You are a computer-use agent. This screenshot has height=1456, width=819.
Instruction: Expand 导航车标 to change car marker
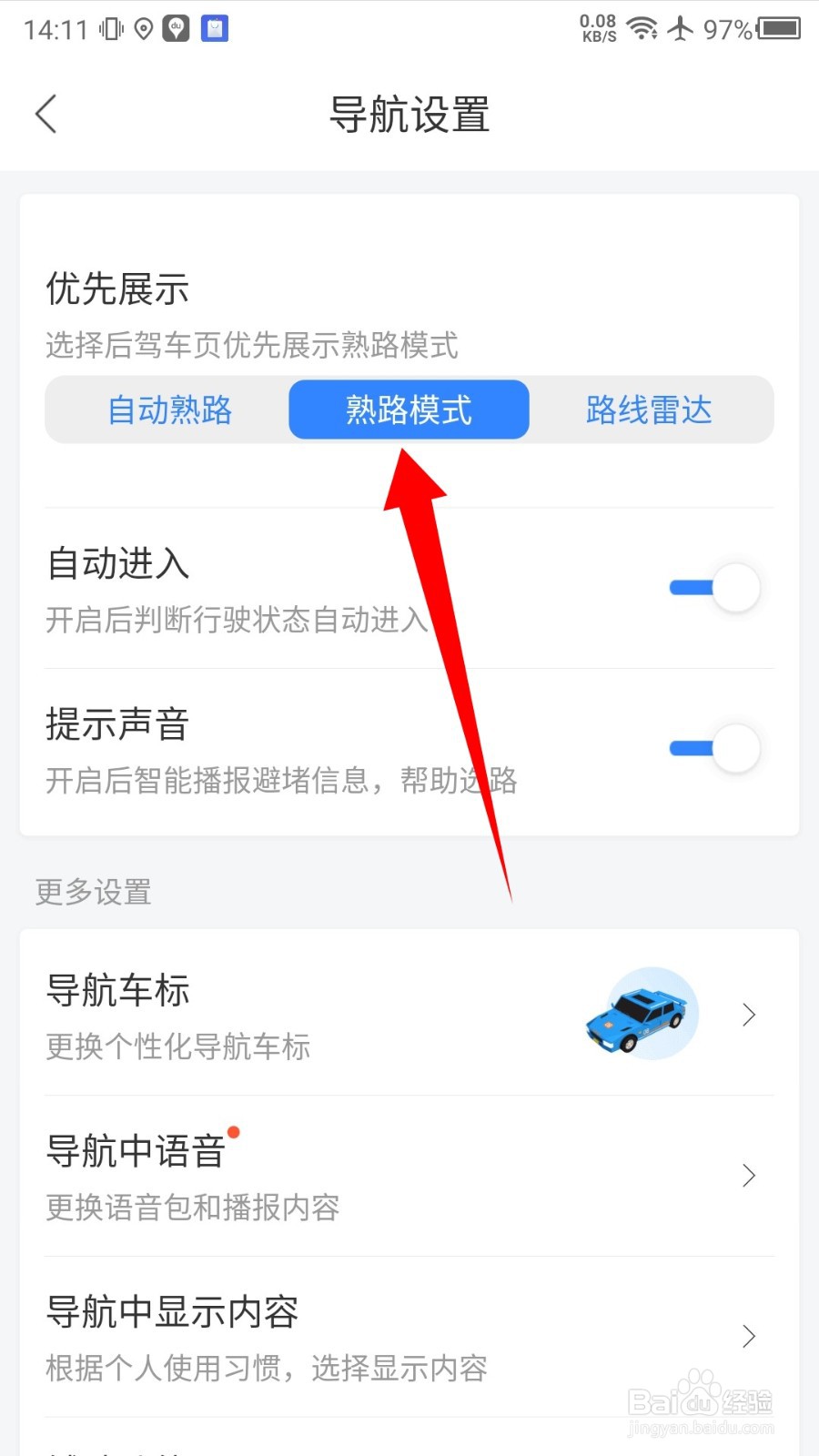coord(748,1015)
